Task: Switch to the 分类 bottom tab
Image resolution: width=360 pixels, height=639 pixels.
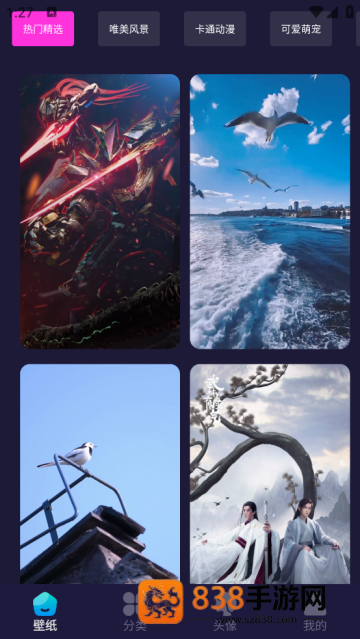Action: coord(135,611)
